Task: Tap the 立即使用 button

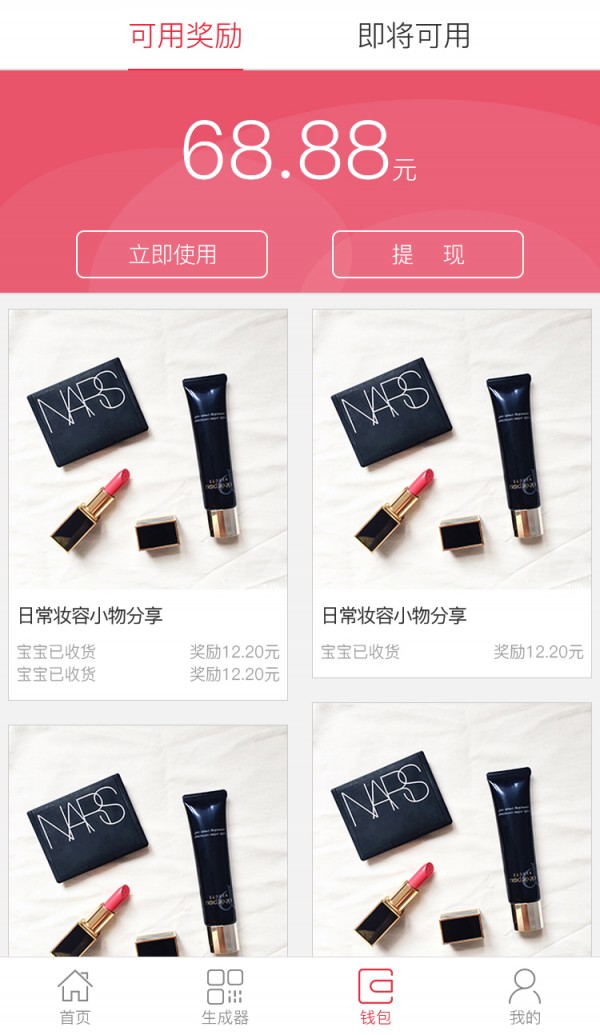Action: click(172, 254)
